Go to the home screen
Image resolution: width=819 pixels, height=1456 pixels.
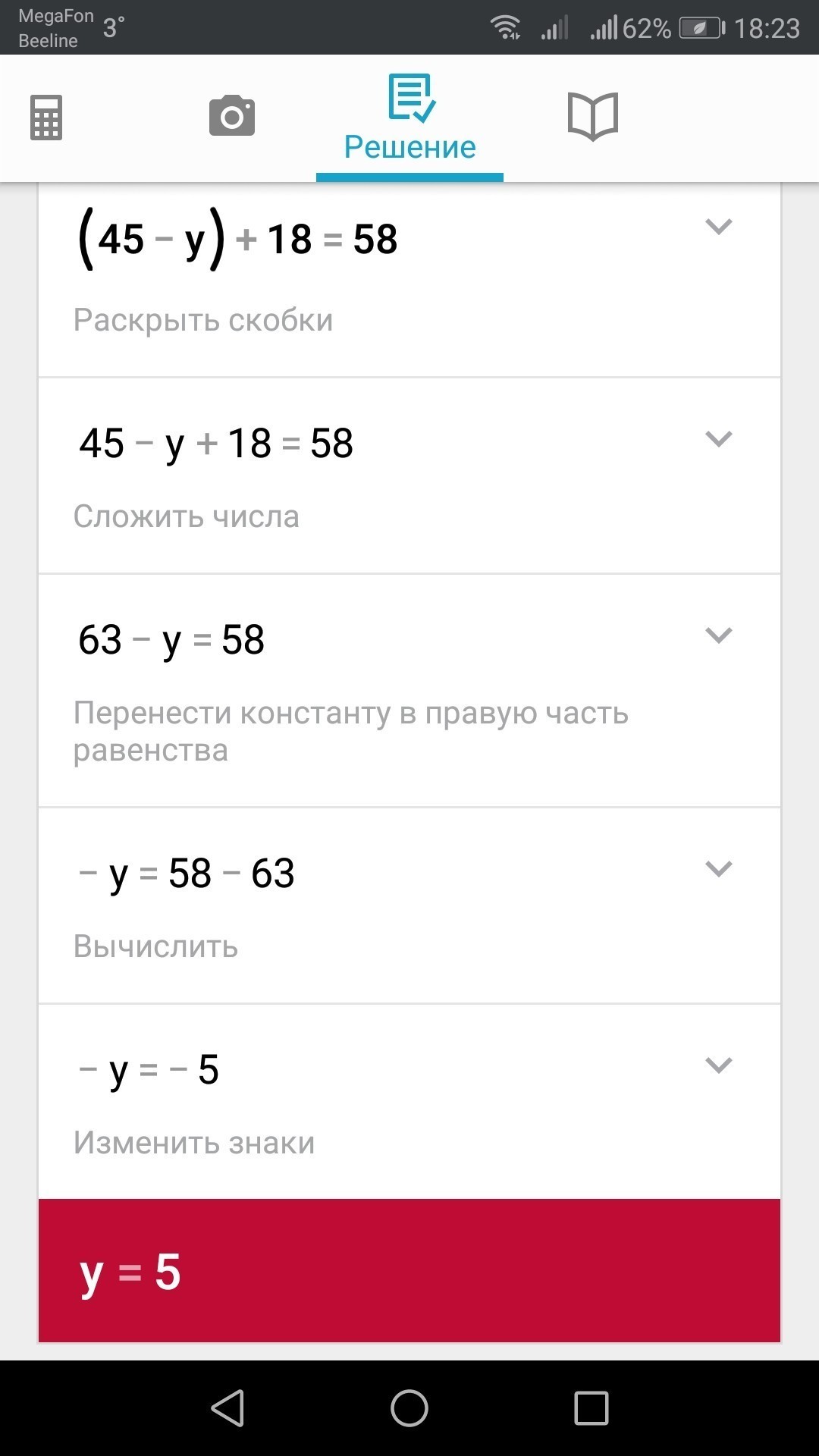coord(409,1408)
